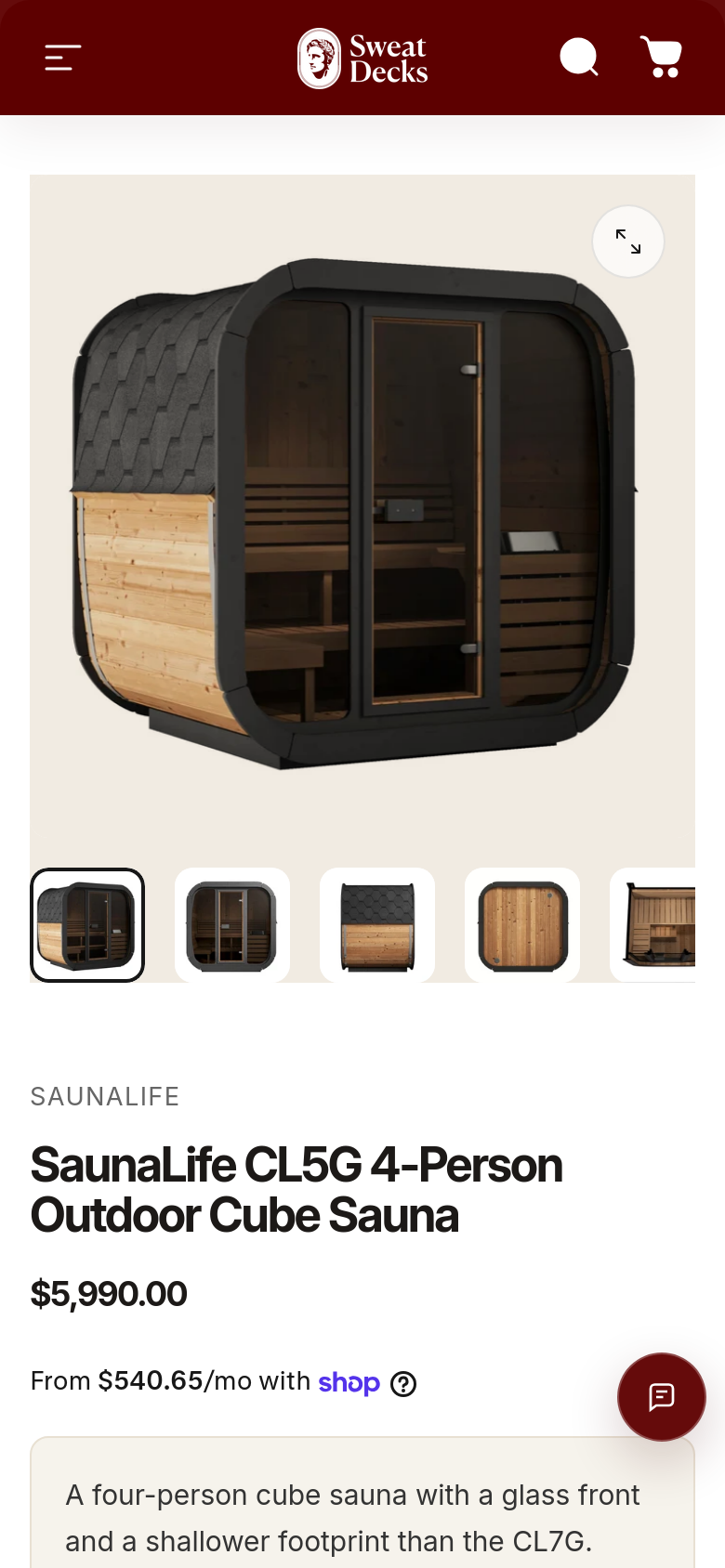Go to the Sweat Decks homepage logo

click(x=362, y=58)
